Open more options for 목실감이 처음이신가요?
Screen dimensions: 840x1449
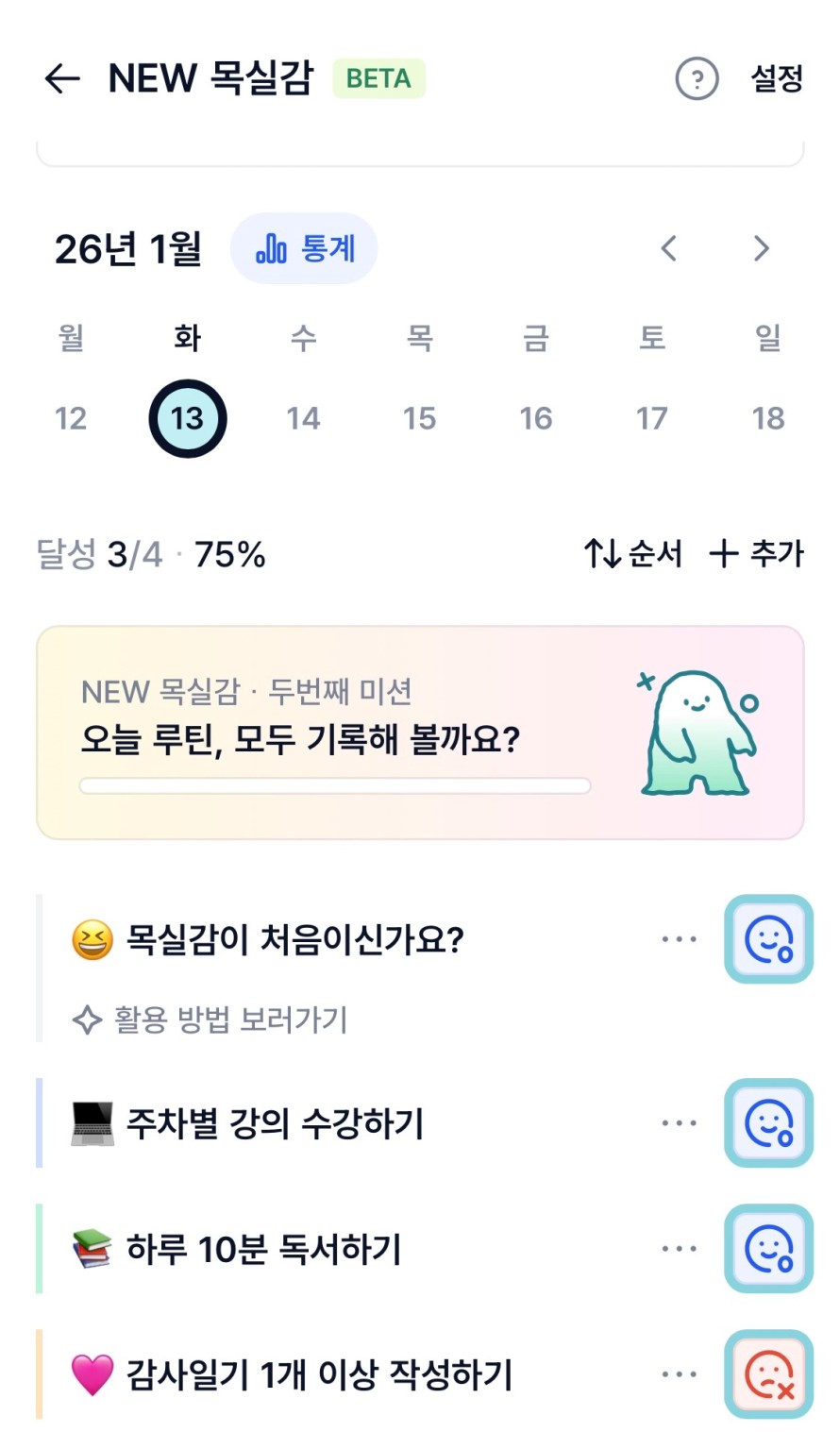click(x=679, y=940)
